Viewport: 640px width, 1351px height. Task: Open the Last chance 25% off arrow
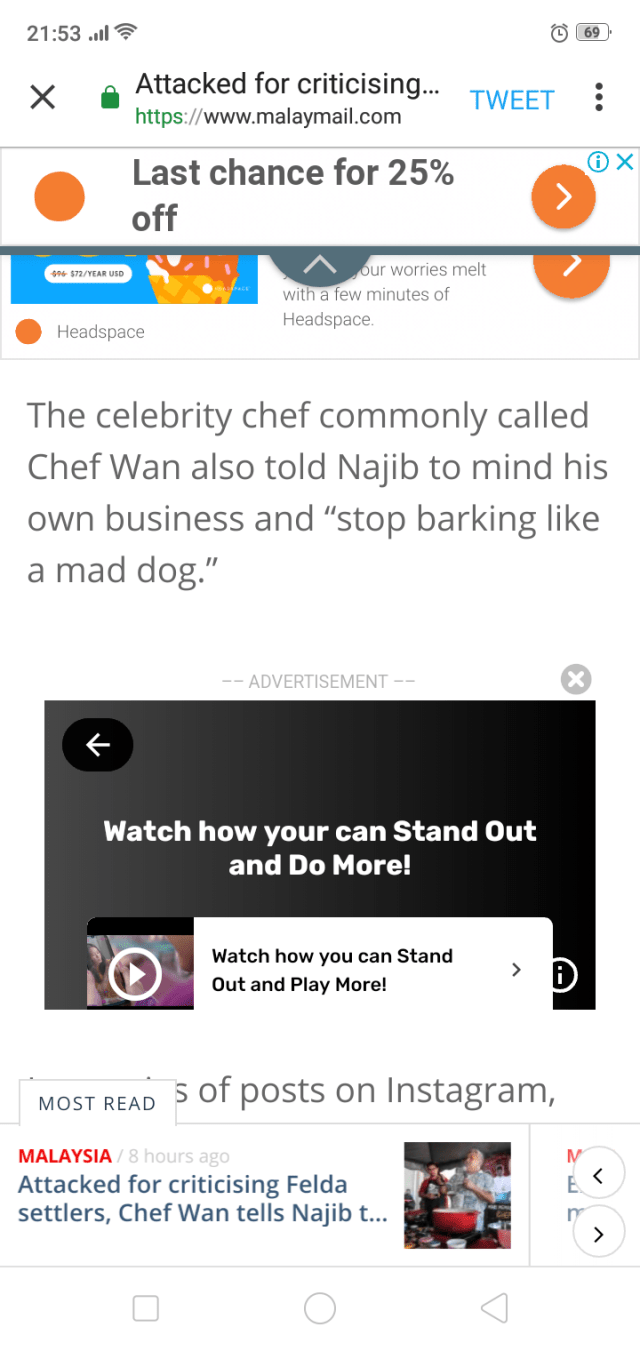pyautogui.click(x=563, y=196)
